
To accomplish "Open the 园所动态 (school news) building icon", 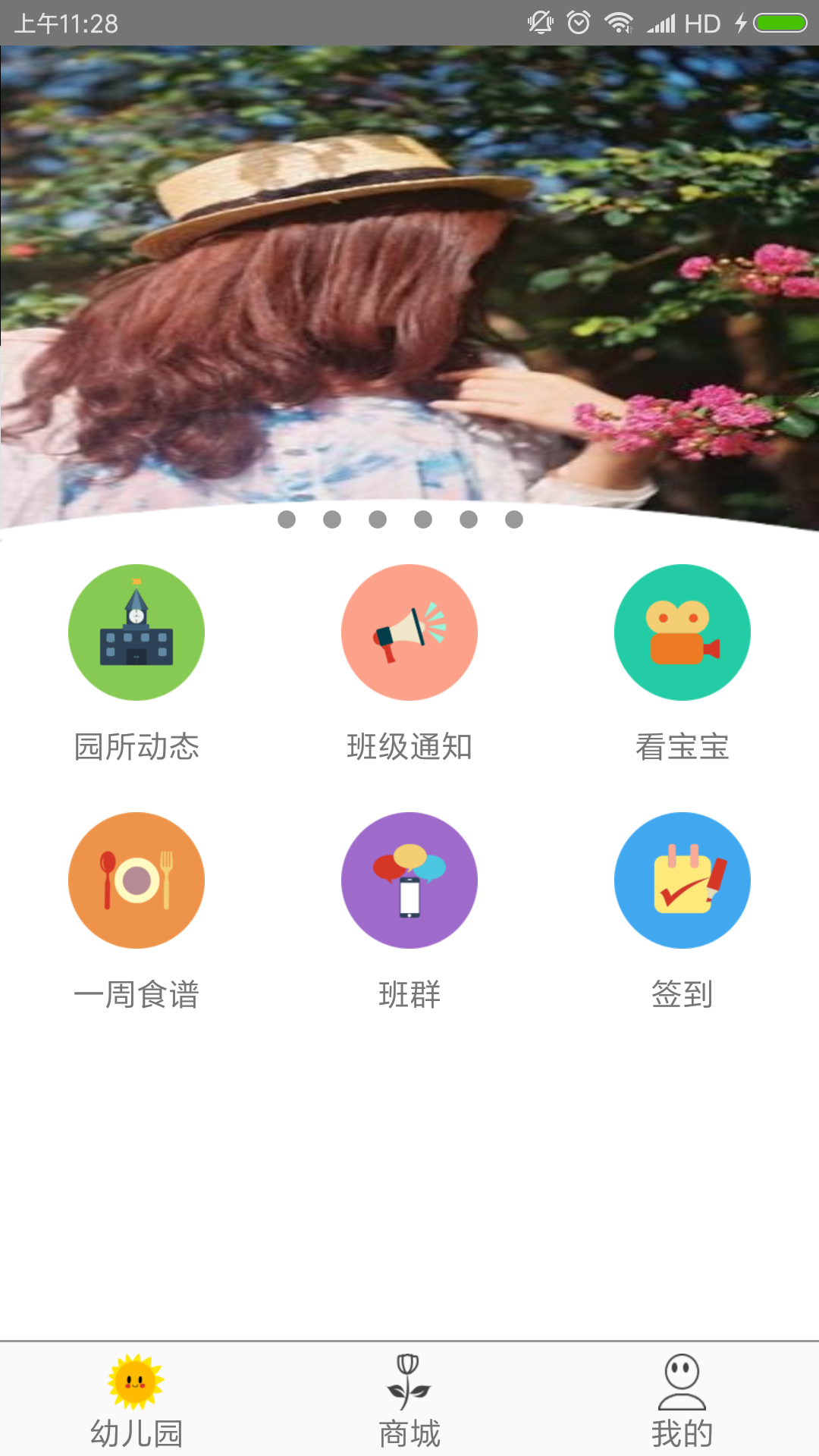I will pos(136,632).
